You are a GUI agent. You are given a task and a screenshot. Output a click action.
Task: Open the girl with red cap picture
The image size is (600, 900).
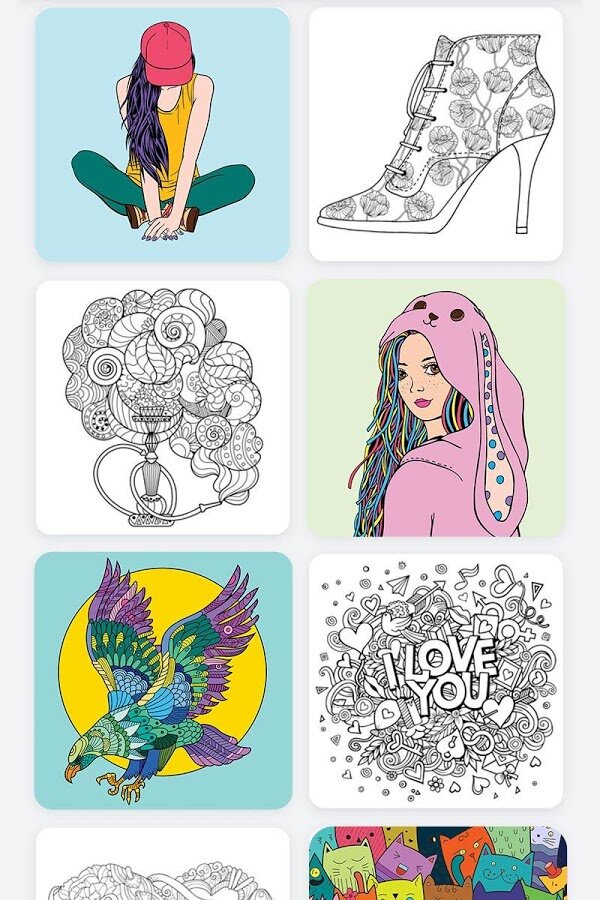pos(163,135)
